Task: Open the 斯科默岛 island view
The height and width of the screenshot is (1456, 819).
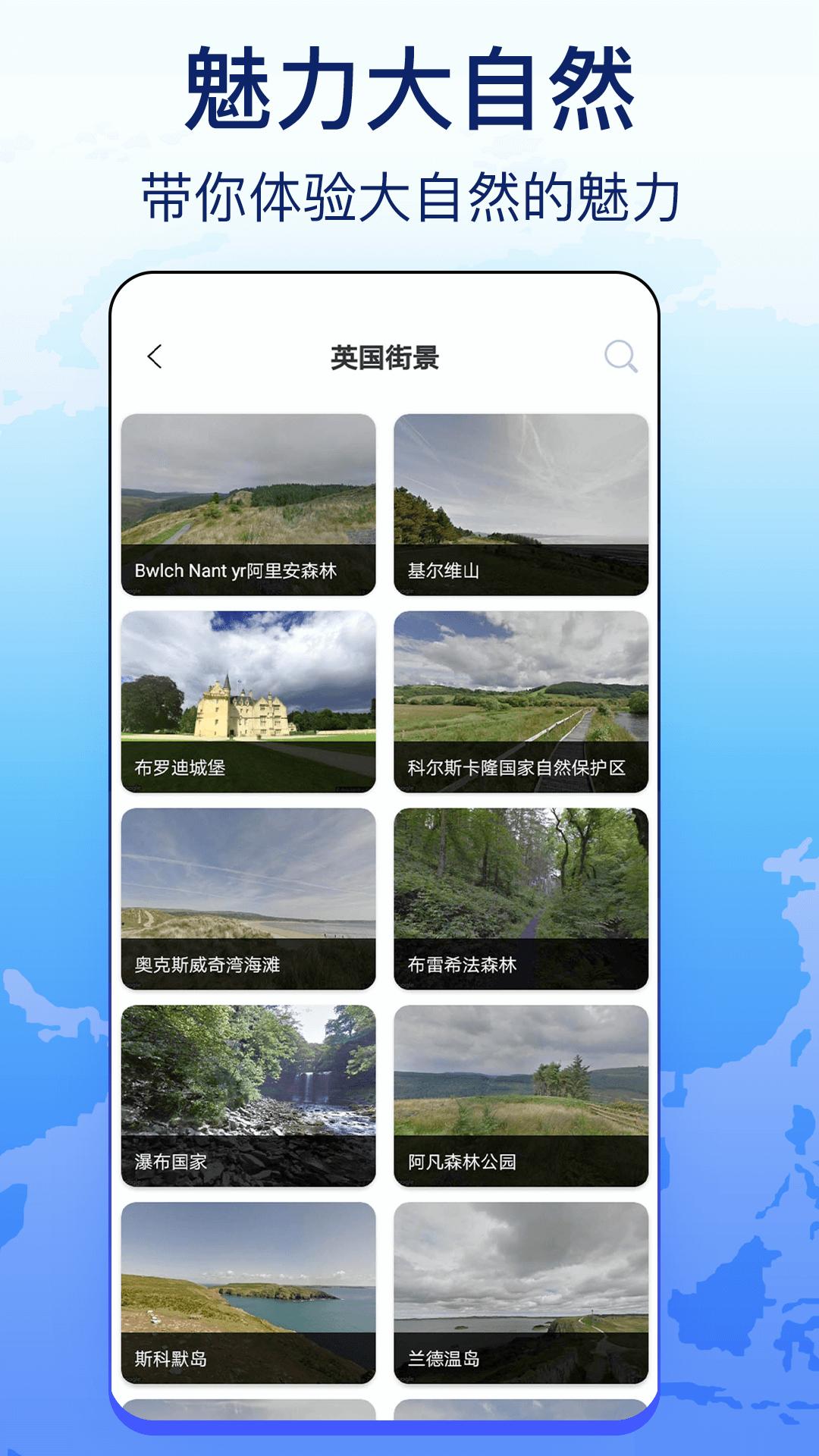Action: coord(250,1282)
